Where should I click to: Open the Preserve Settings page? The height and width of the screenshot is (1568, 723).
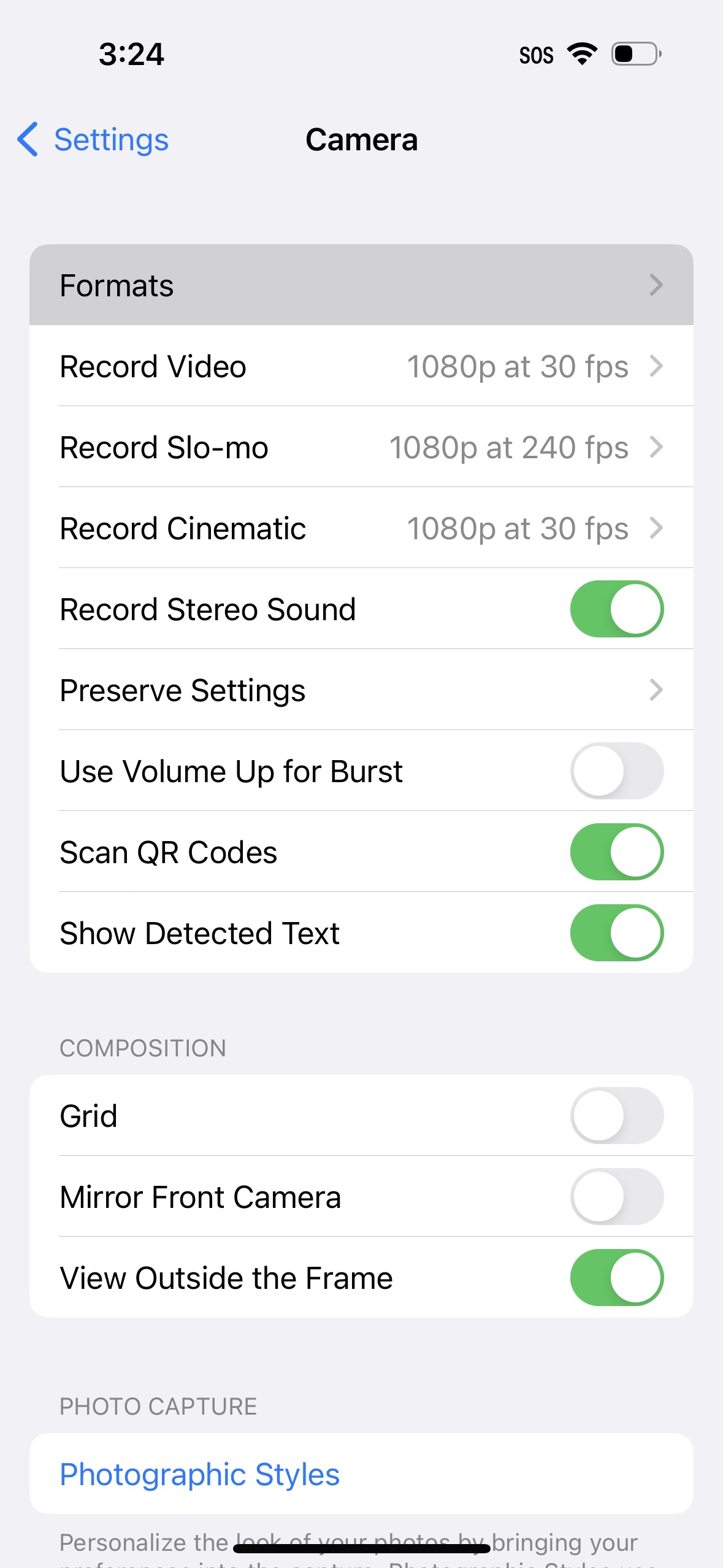(361, 690)
